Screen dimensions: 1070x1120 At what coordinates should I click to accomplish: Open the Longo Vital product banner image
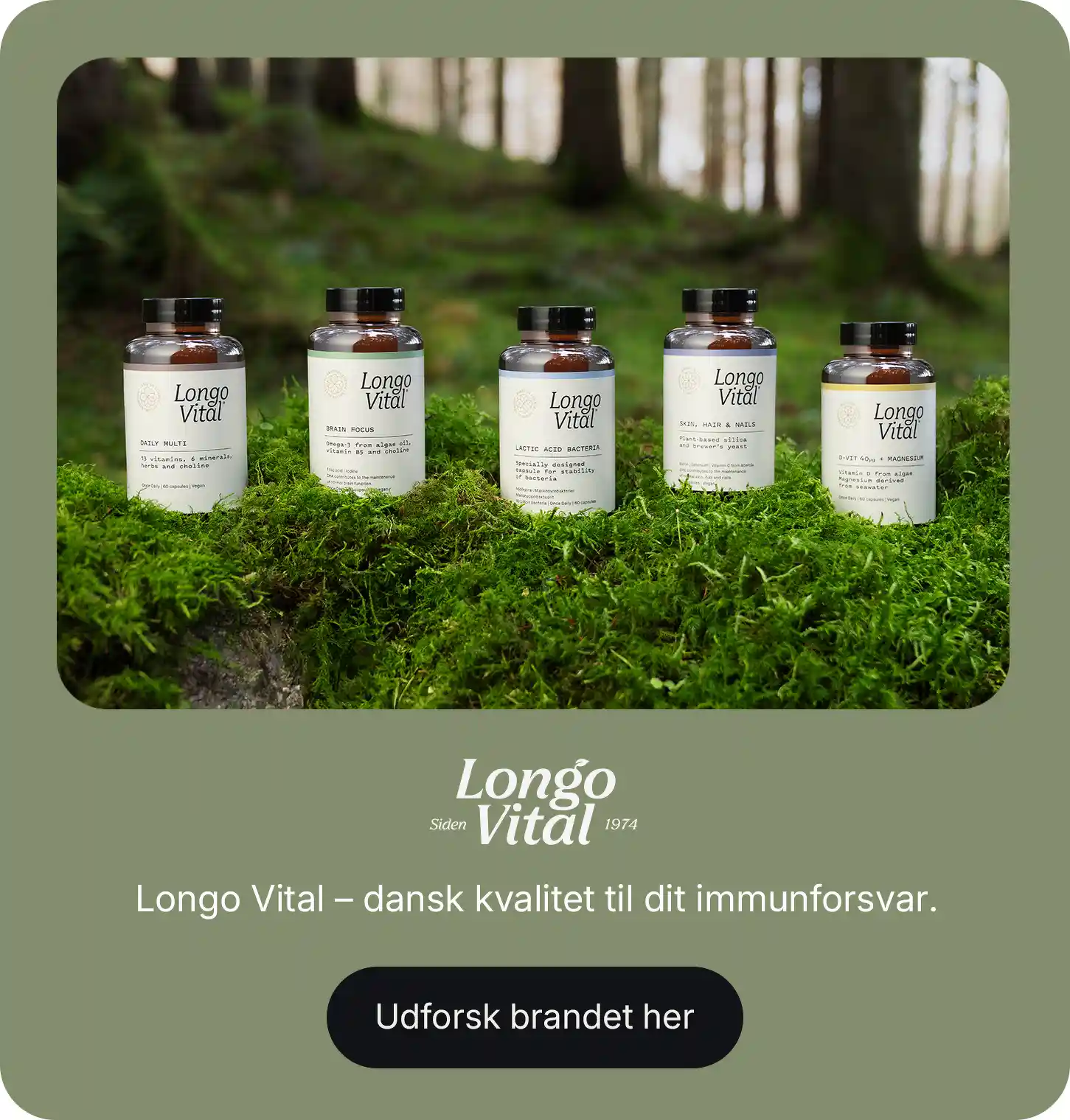click(532, 383)
